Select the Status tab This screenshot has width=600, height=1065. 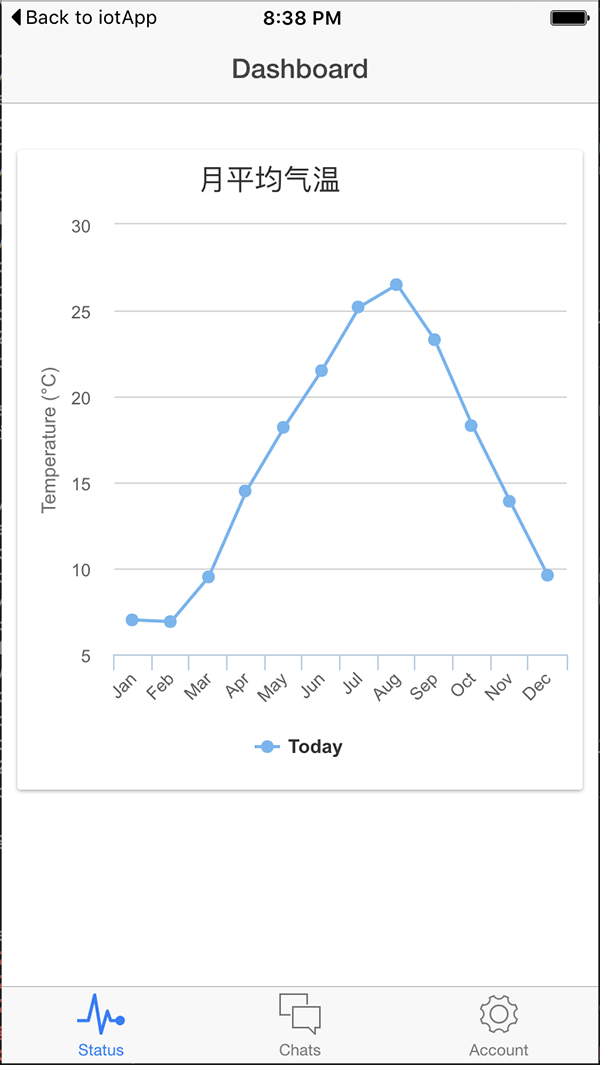101,1024
